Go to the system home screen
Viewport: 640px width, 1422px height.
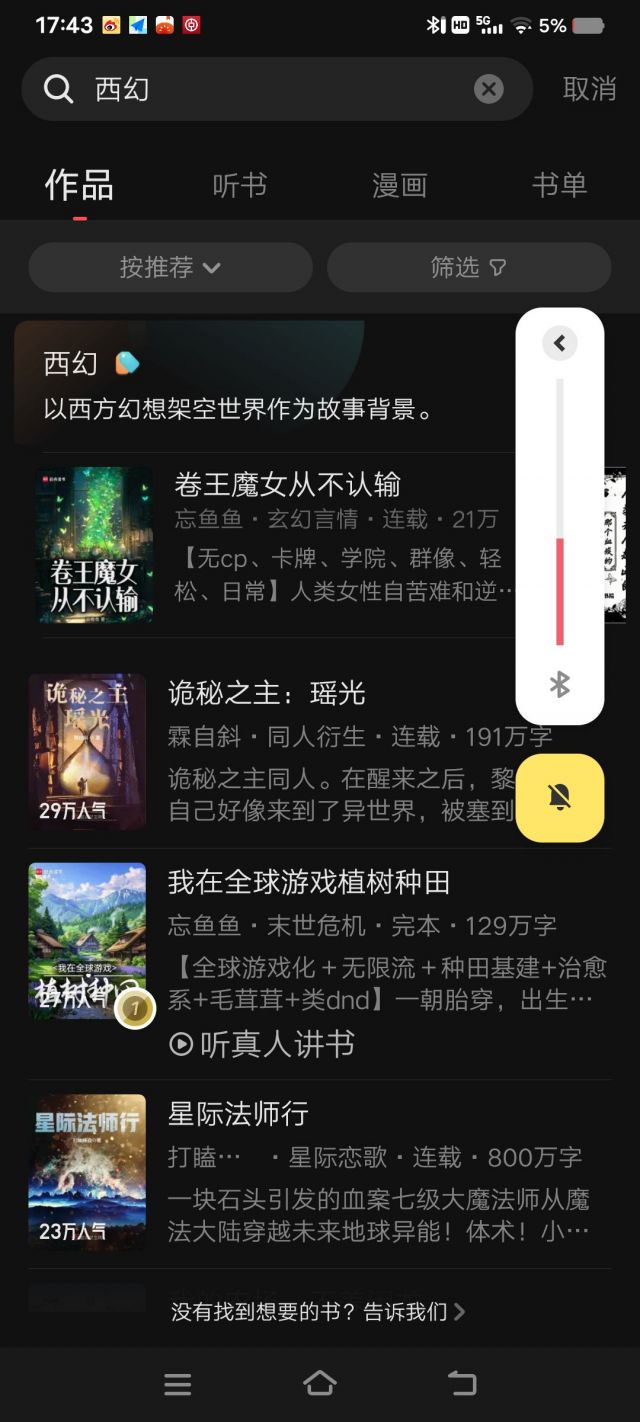(320, 1384)
